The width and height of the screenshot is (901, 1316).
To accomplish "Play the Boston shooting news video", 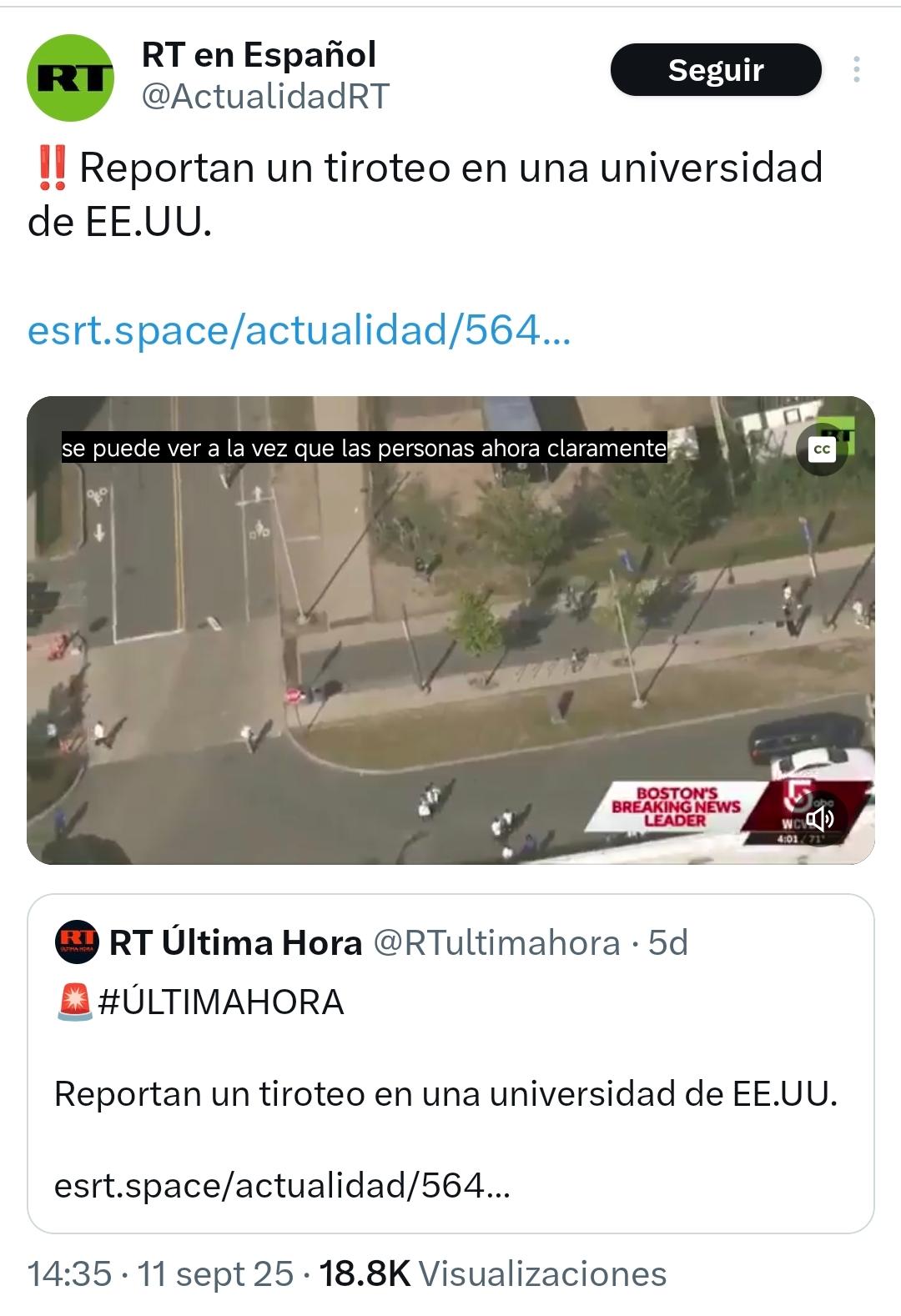I will point(450,630).
